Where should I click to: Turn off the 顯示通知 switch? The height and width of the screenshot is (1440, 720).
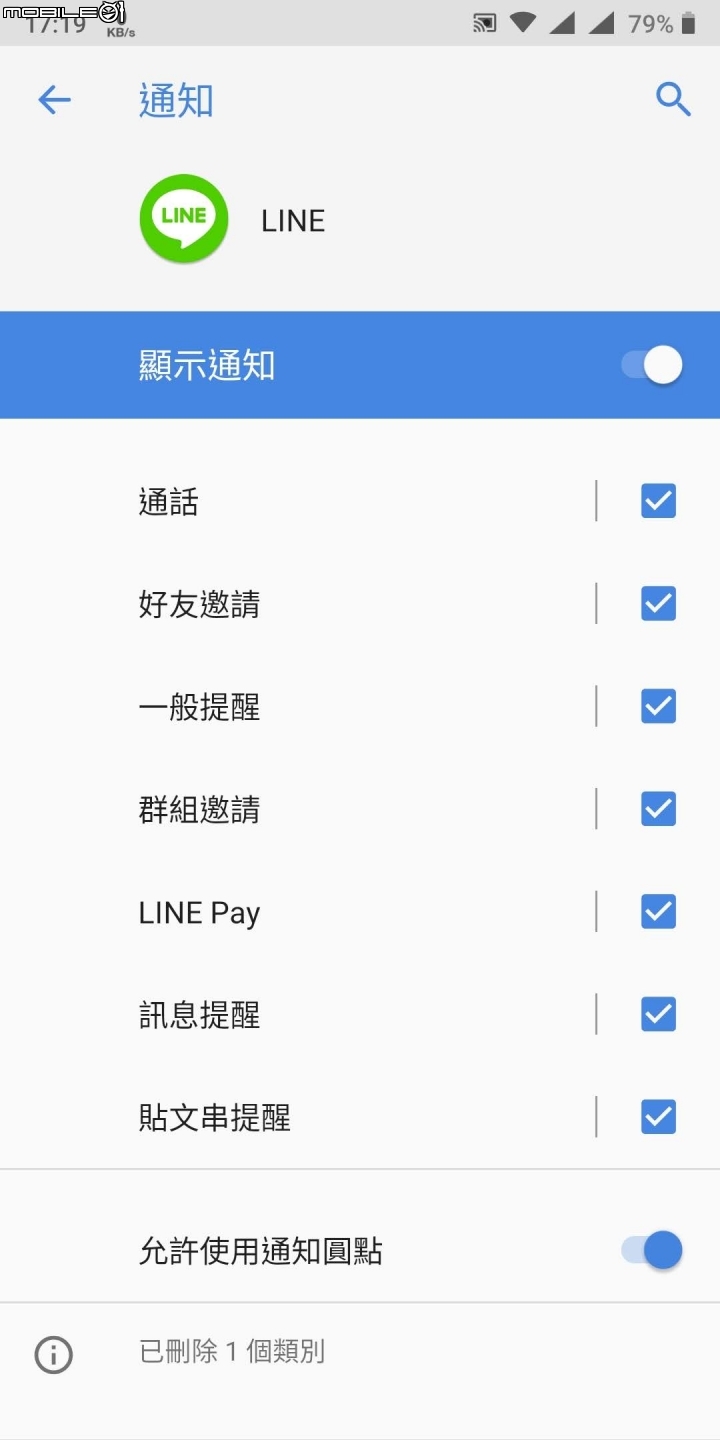point(652,365)
